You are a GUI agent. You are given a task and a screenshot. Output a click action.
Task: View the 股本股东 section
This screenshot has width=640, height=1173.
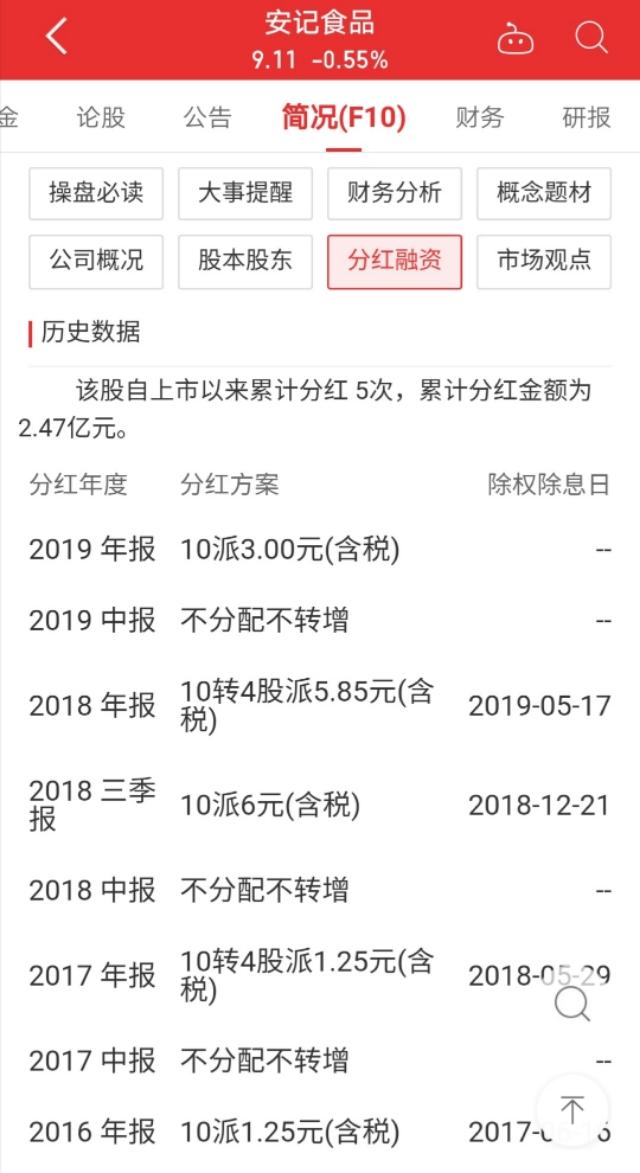coord(245,262)
